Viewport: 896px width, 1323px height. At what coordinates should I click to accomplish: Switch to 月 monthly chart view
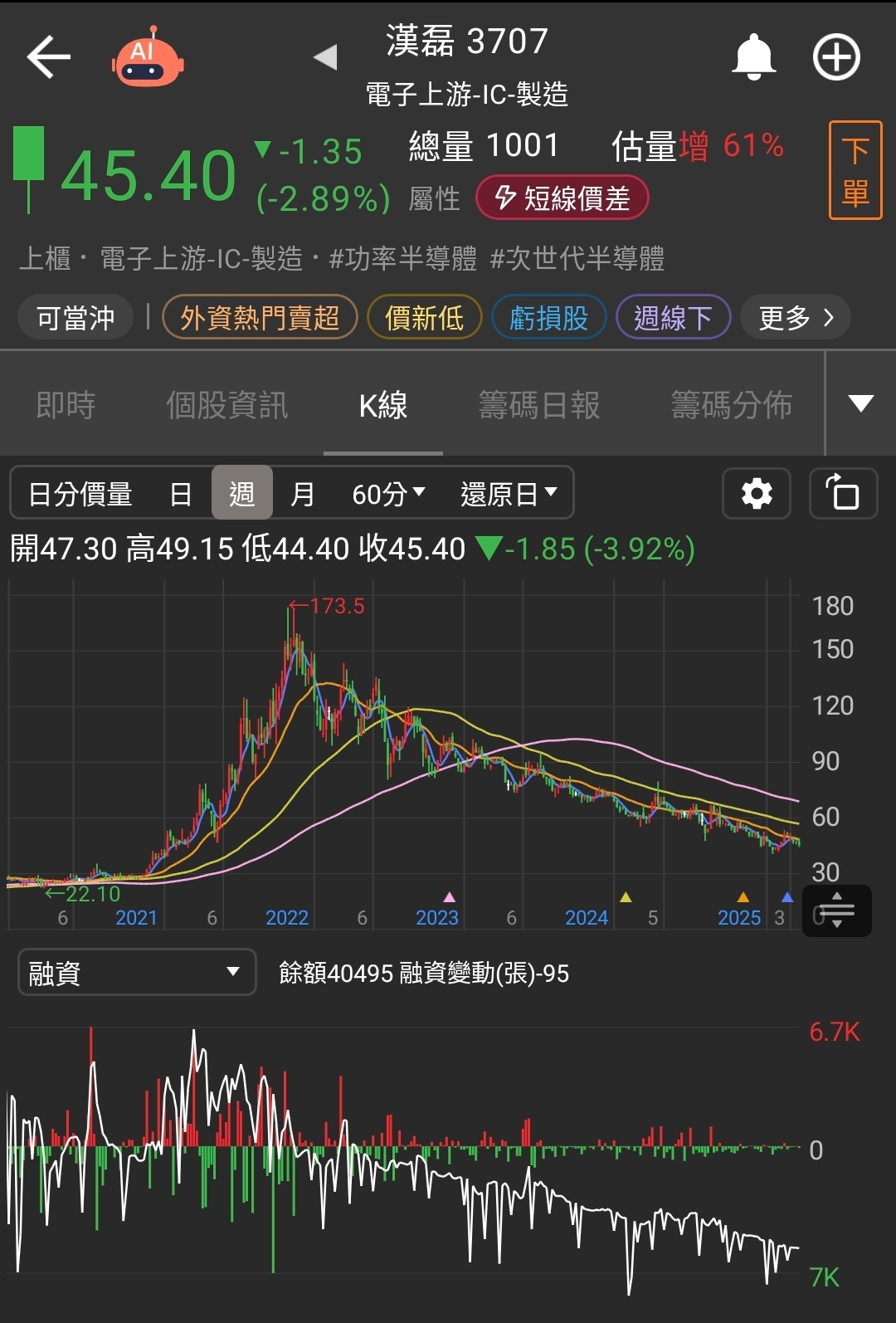tap(304, 492)
